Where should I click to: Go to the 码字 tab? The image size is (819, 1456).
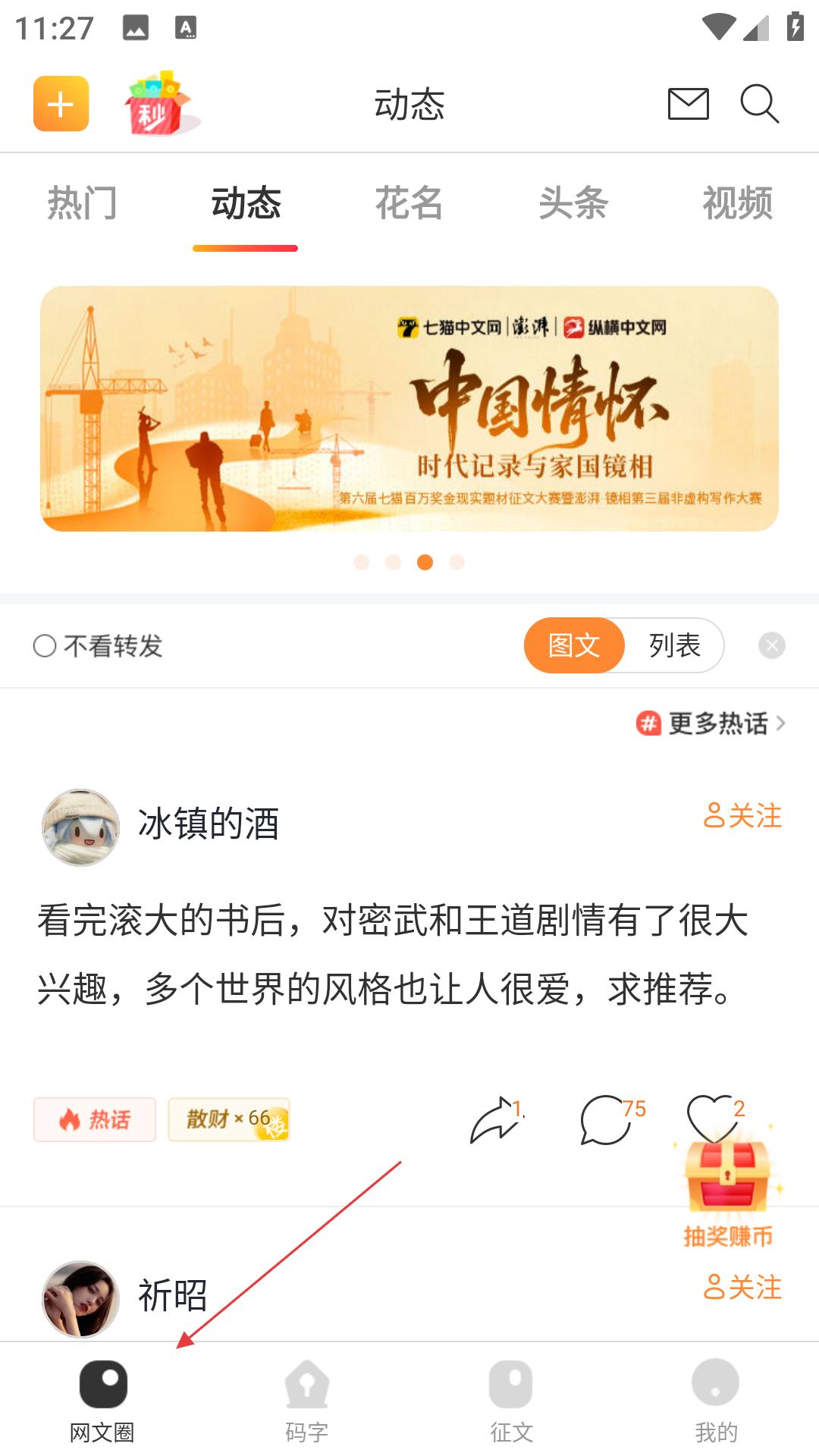(x=307, y=1399)
